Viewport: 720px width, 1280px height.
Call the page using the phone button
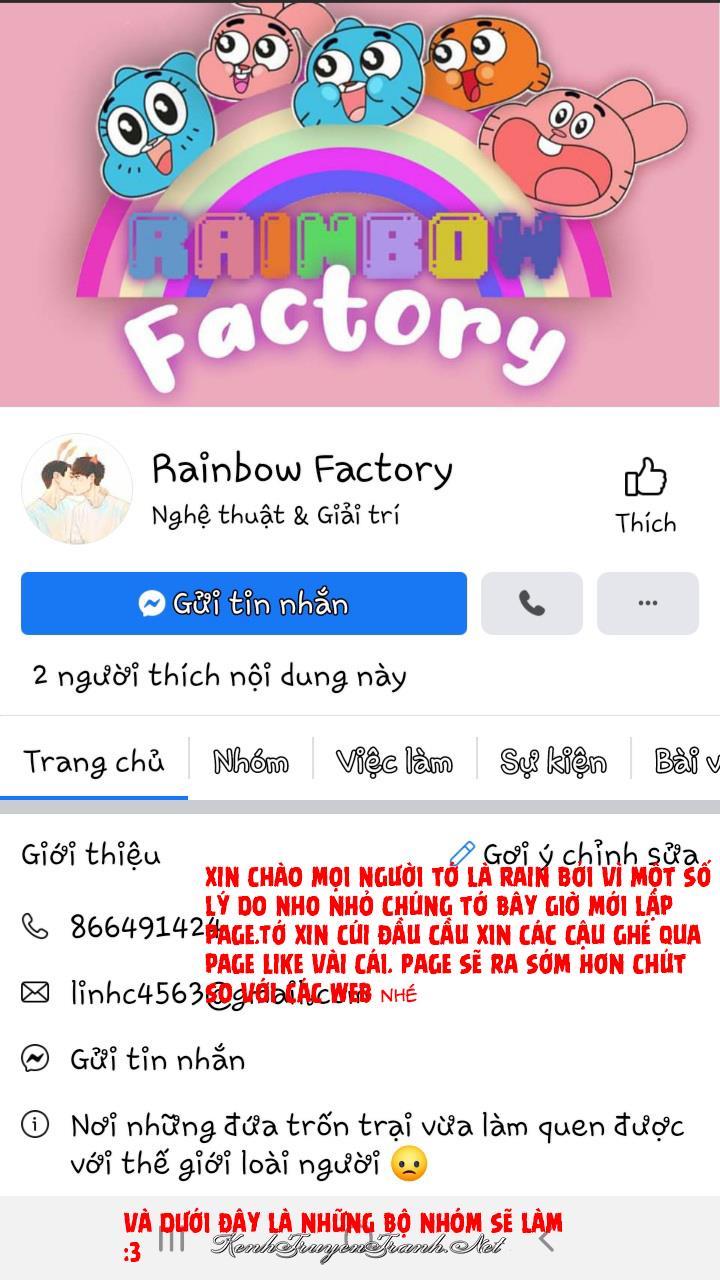click(531, 603)
